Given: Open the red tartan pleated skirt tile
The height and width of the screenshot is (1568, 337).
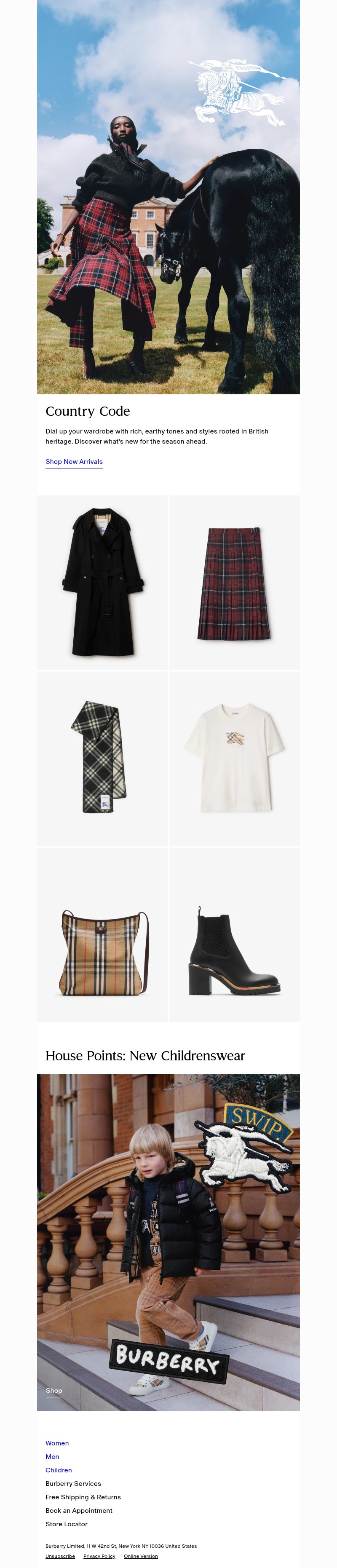Looking at the screenshot, I should 234,583.
